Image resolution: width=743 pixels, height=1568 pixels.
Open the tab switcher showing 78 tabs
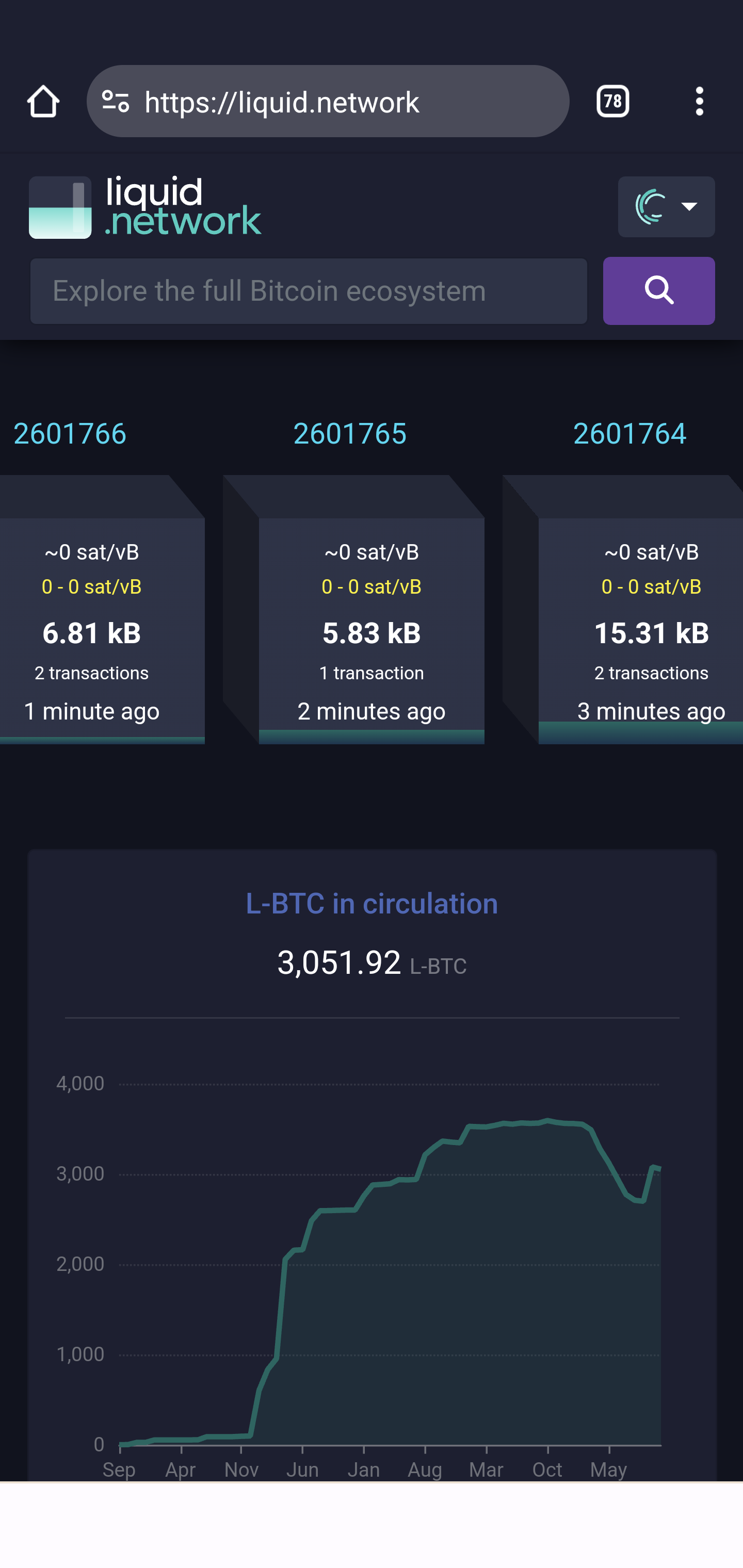pos(612,101)
